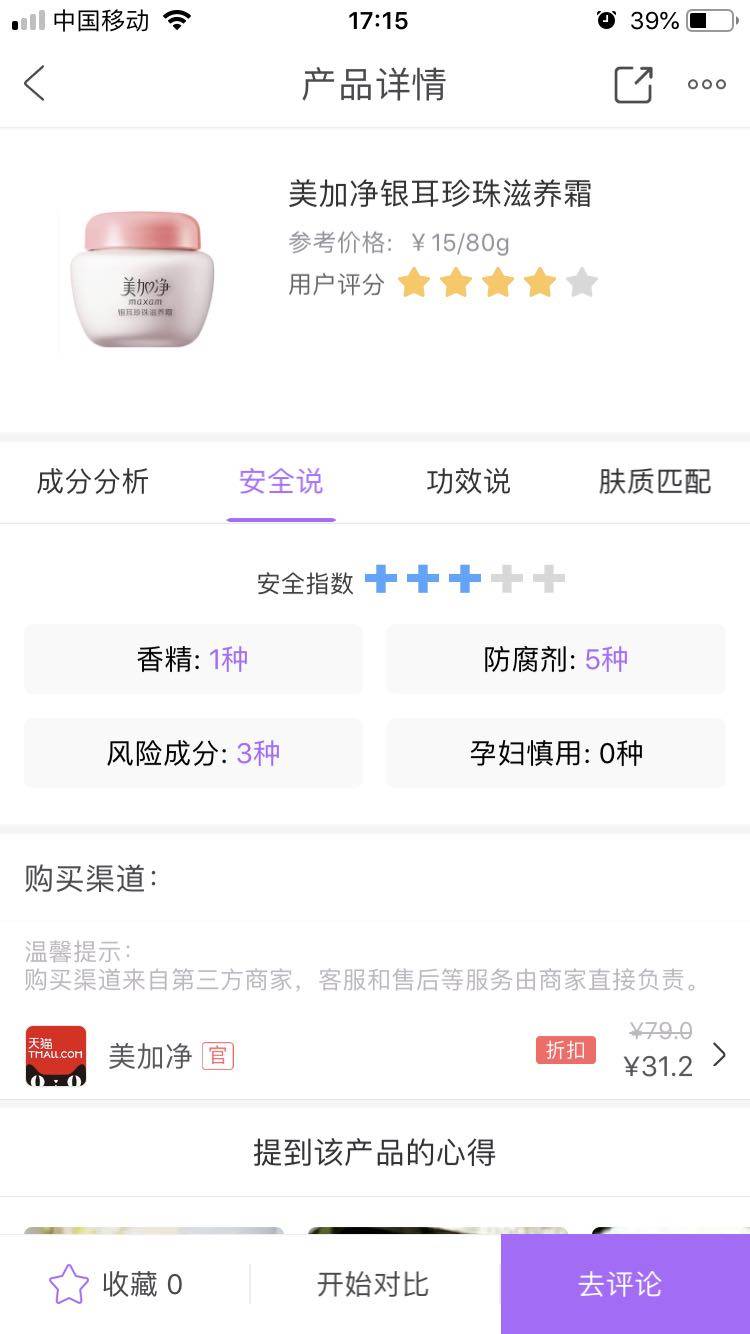750x1334 pixels.
Task: Open the 风险成分 3种 list
Action: click(x=193, y=753)
